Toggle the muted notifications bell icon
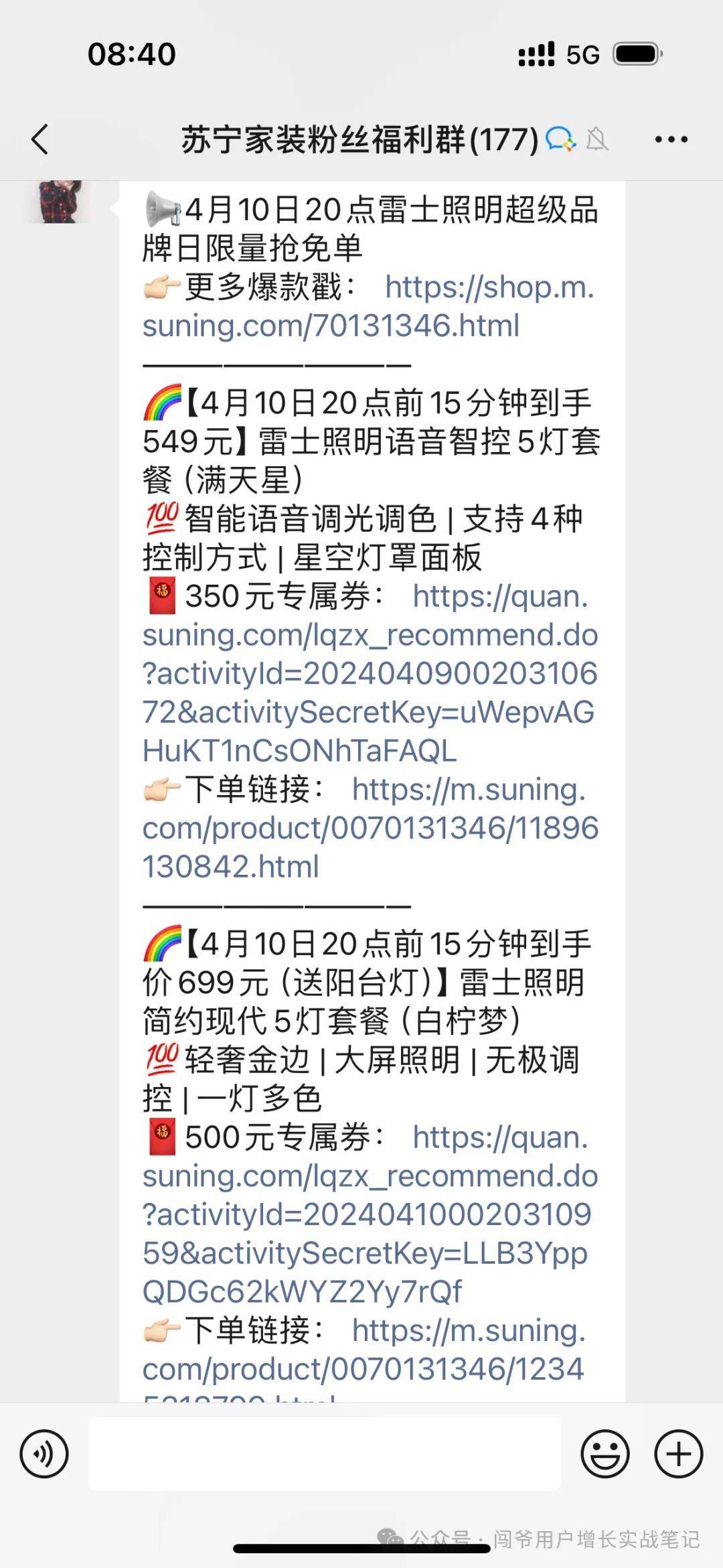This screenshot has height=1568, width=723. point(598,140)
